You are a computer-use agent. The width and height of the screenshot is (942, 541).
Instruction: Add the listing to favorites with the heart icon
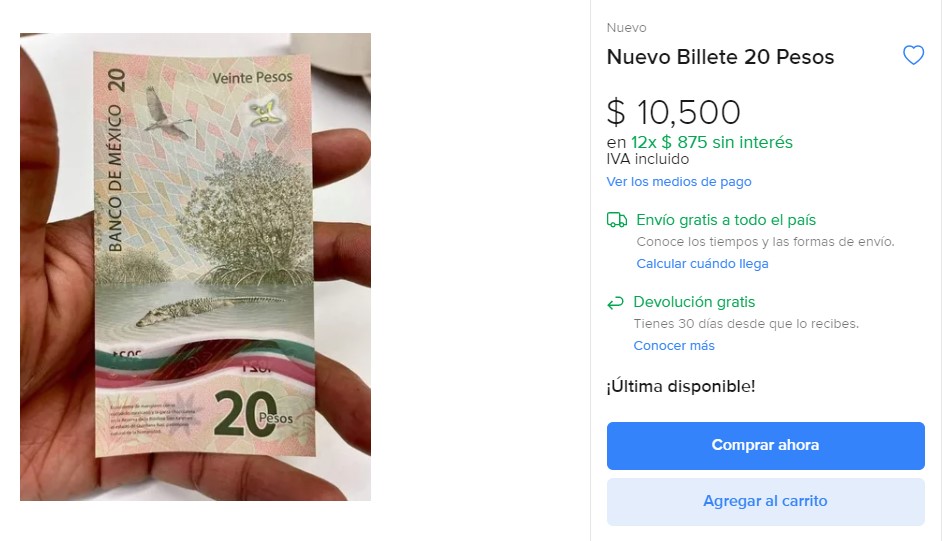(913, 56)
